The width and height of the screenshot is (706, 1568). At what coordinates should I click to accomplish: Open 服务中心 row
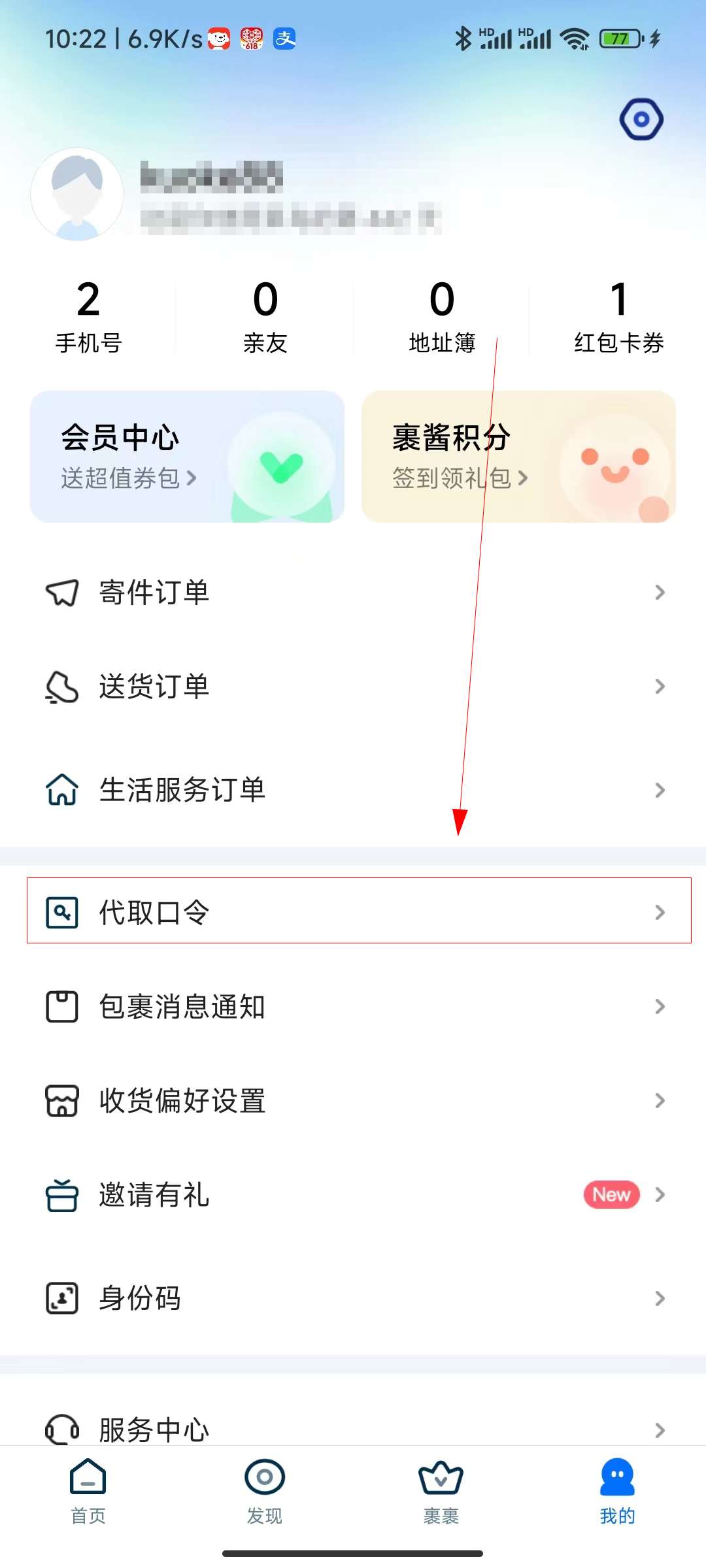[x=353, y=1428]
